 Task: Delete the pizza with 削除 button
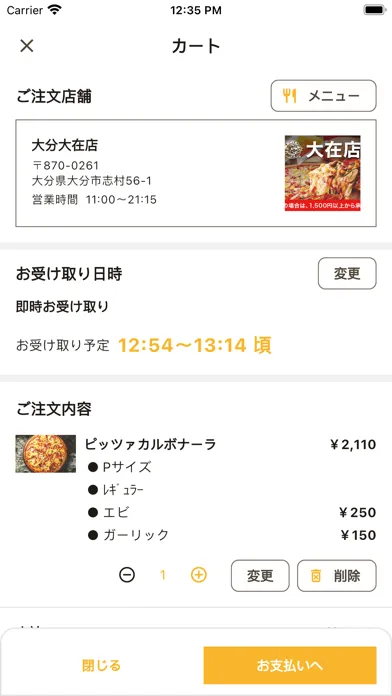(x=337, y=576)
